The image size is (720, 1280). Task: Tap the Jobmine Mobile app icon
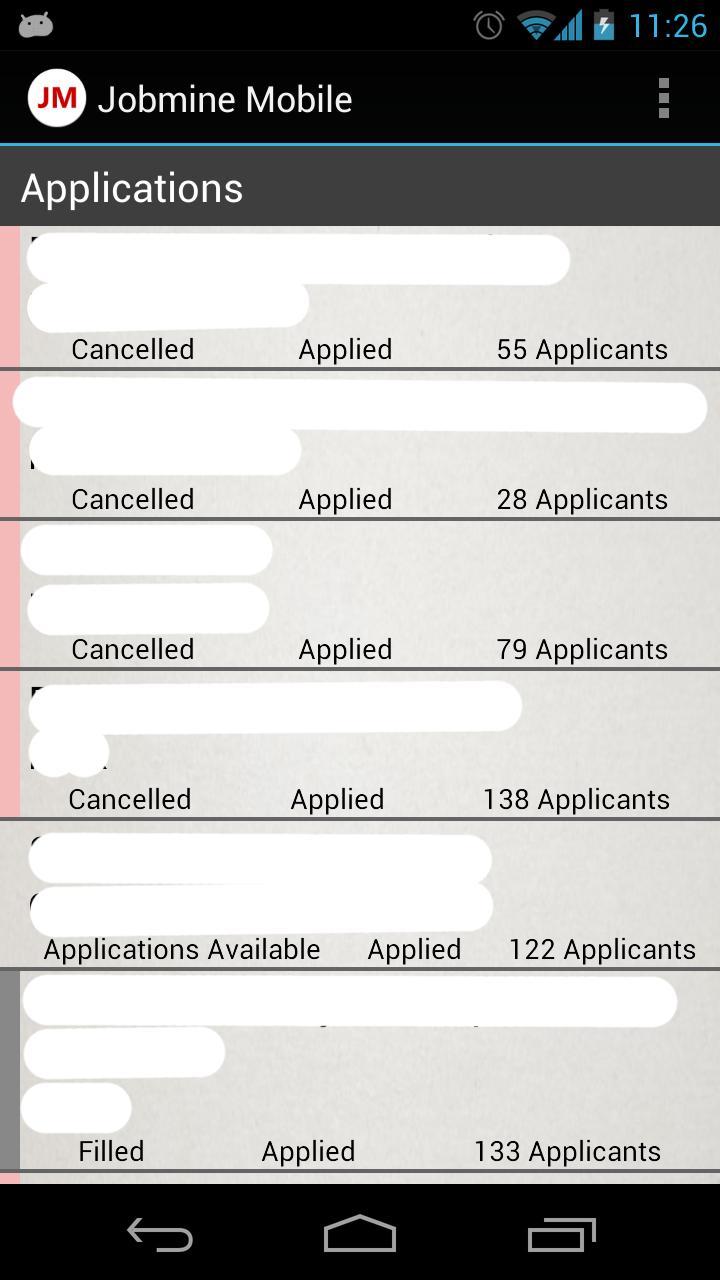(x=57, y=99)
